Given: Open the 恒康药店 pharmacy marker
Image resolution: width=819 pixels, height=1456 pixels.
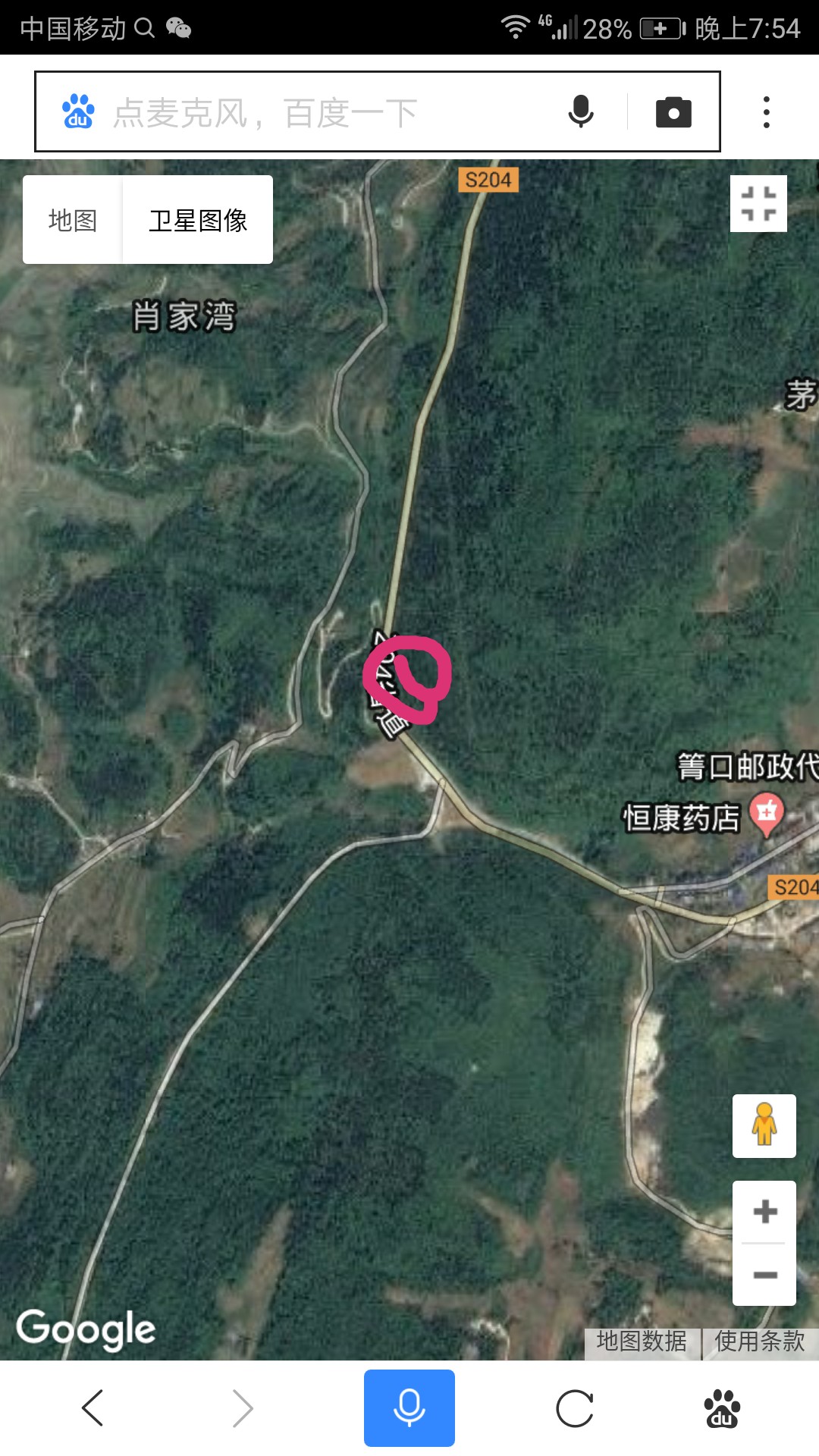Looking at the screenshot, I should tap(767, 814).
